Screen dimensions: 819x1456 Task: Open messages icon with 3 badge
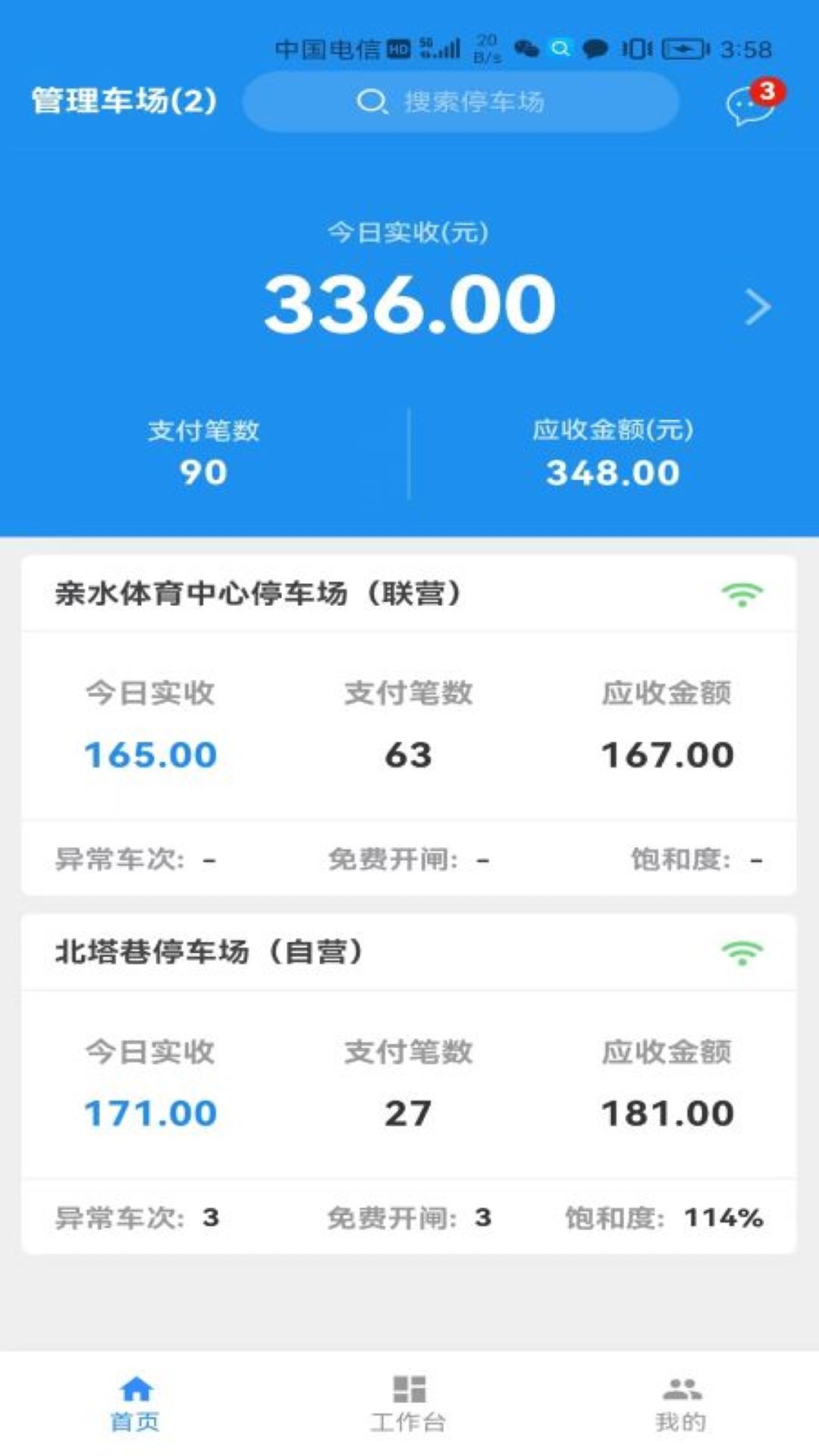(749, 104)
